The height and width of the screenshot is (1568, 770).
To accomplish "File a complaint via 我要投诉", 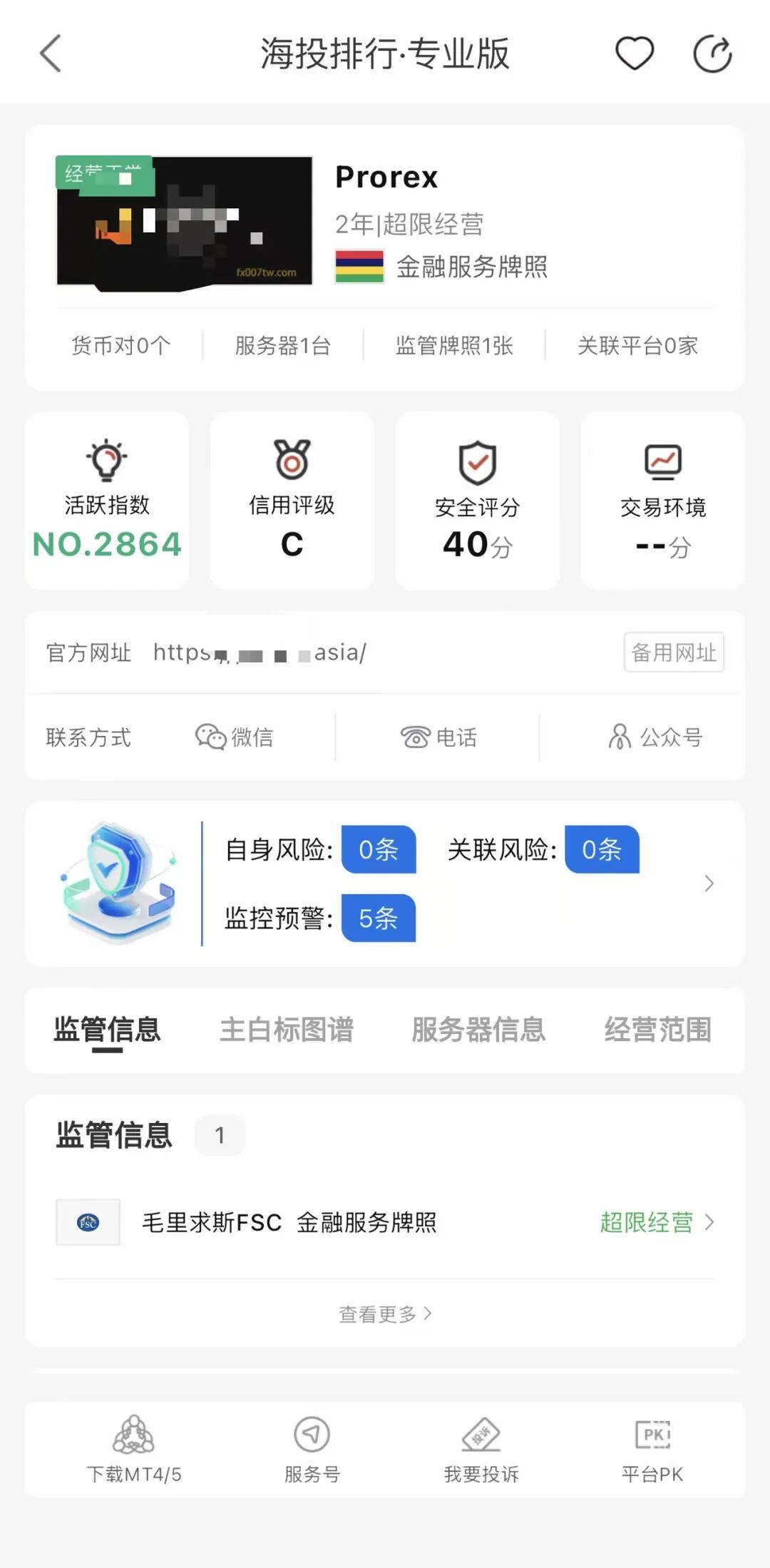I will [x=481, y=1449].
